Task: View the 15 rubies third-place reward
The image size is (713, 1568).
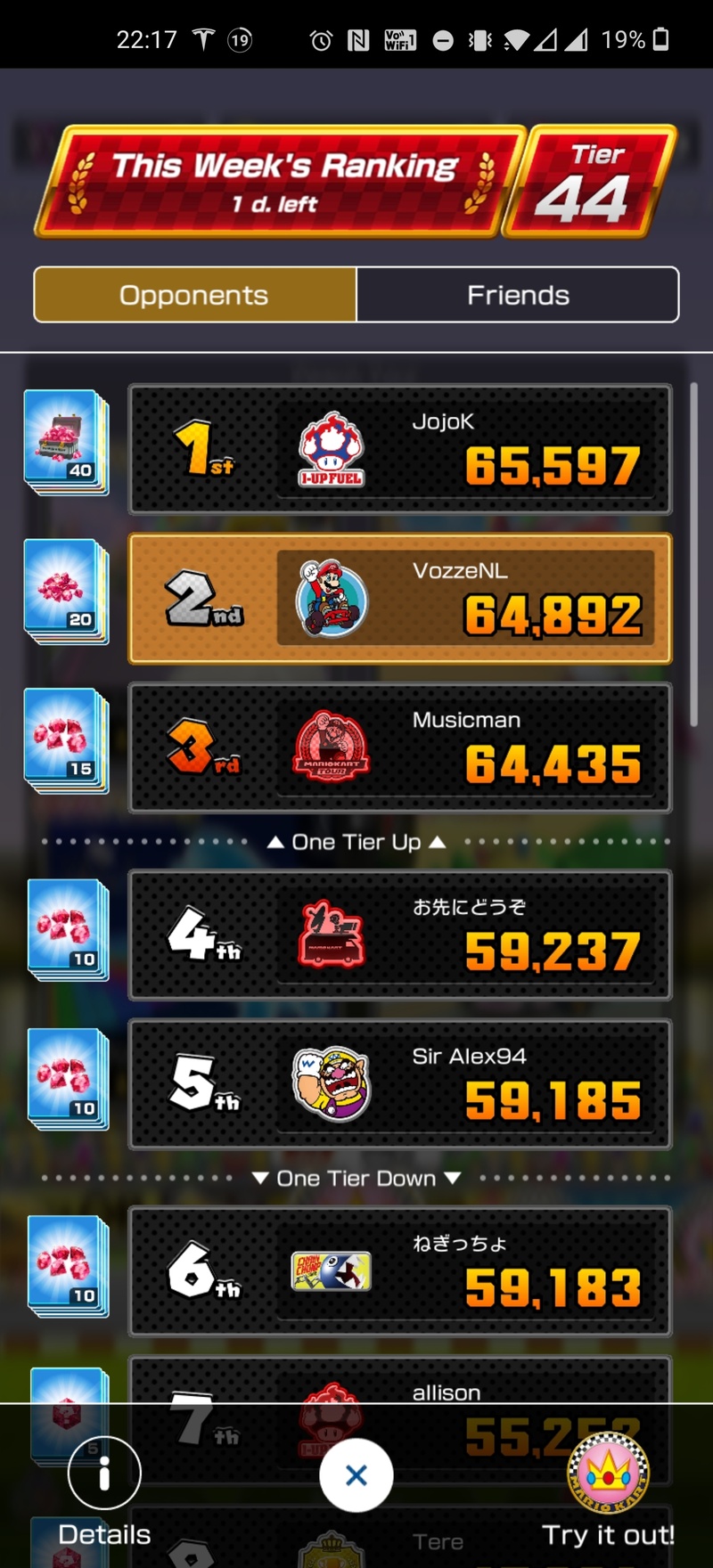Action: click(66, 740)
